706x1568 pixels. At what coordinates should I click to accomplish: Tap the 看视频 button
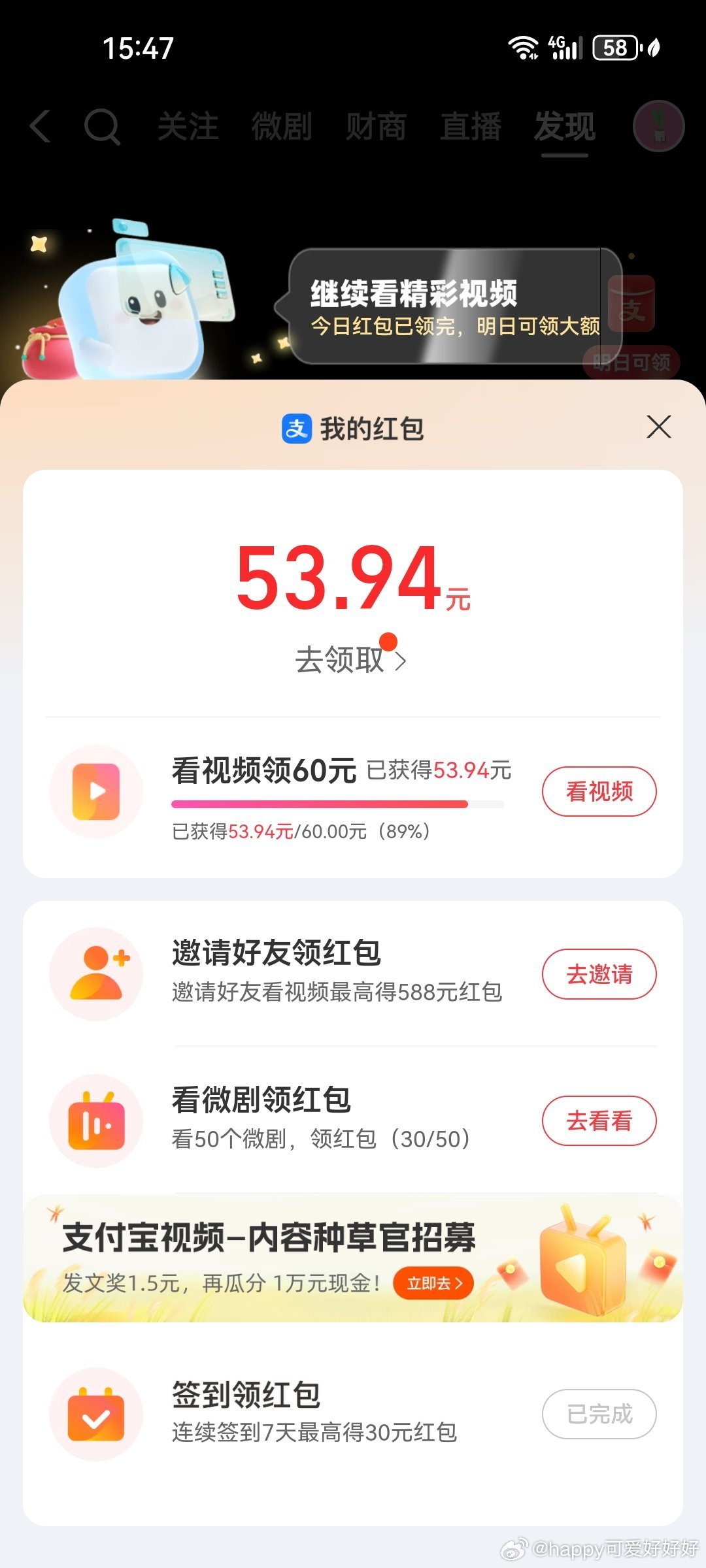click(599, 791)
